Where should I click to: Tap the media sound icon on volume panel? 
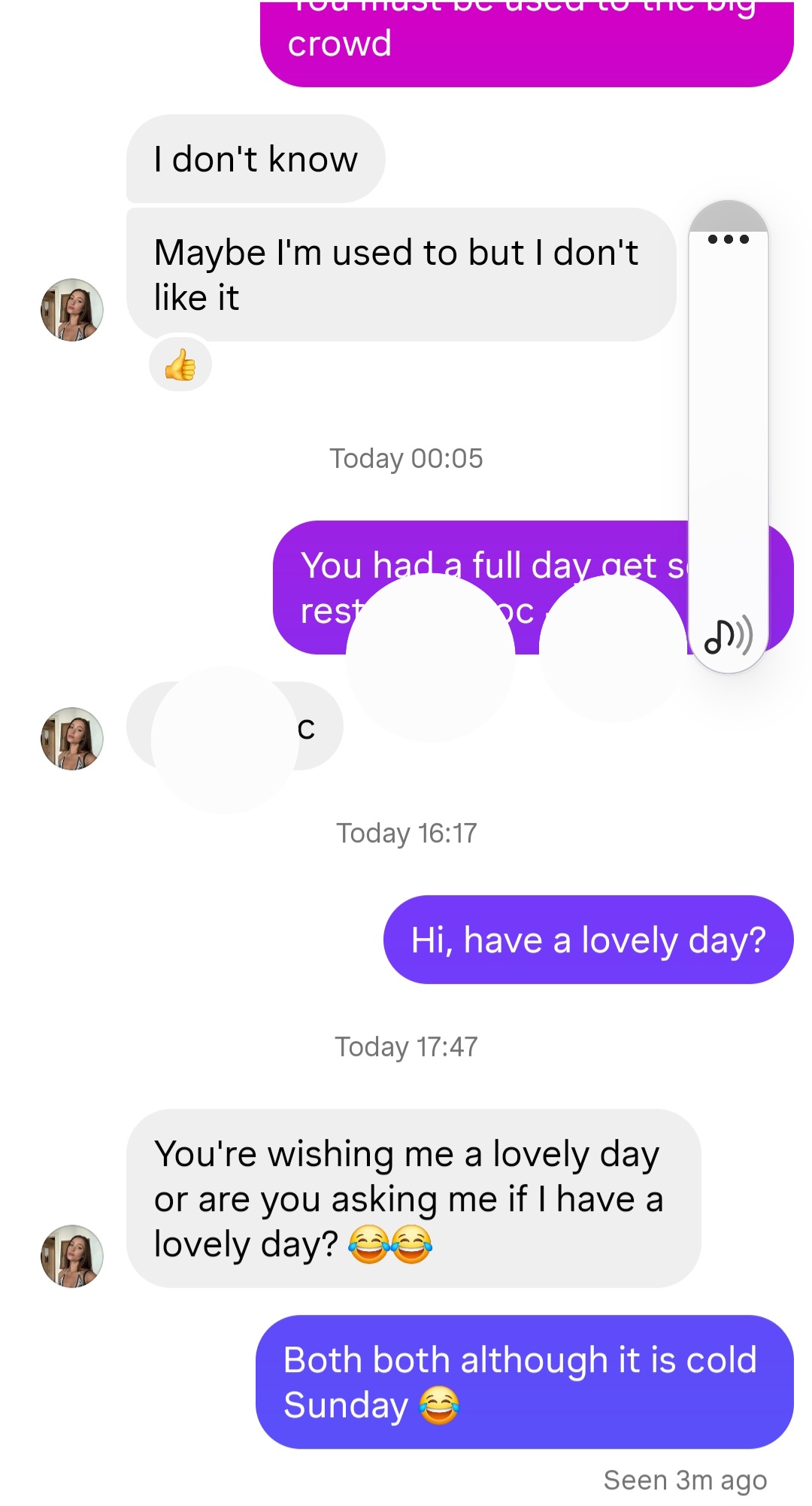pyautogui.click(x=727, y=636)
